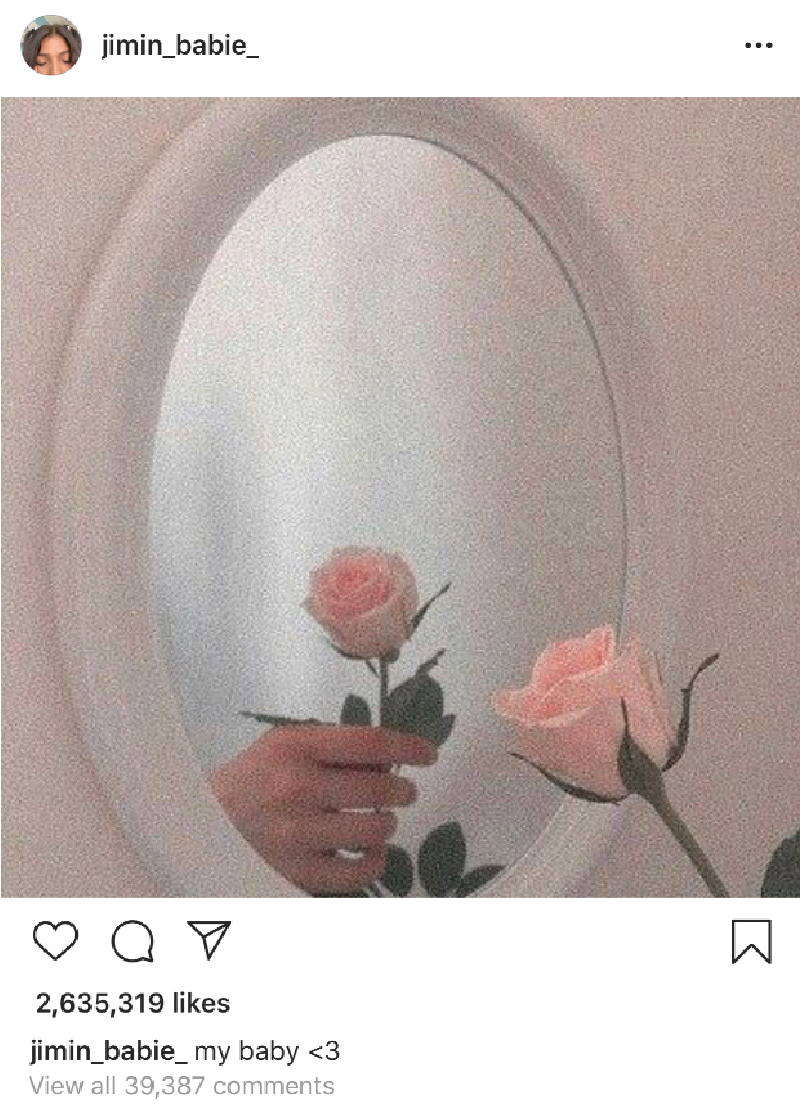
Task: Open comments with the speech bubble icon
Action: (x=132, y=941)
